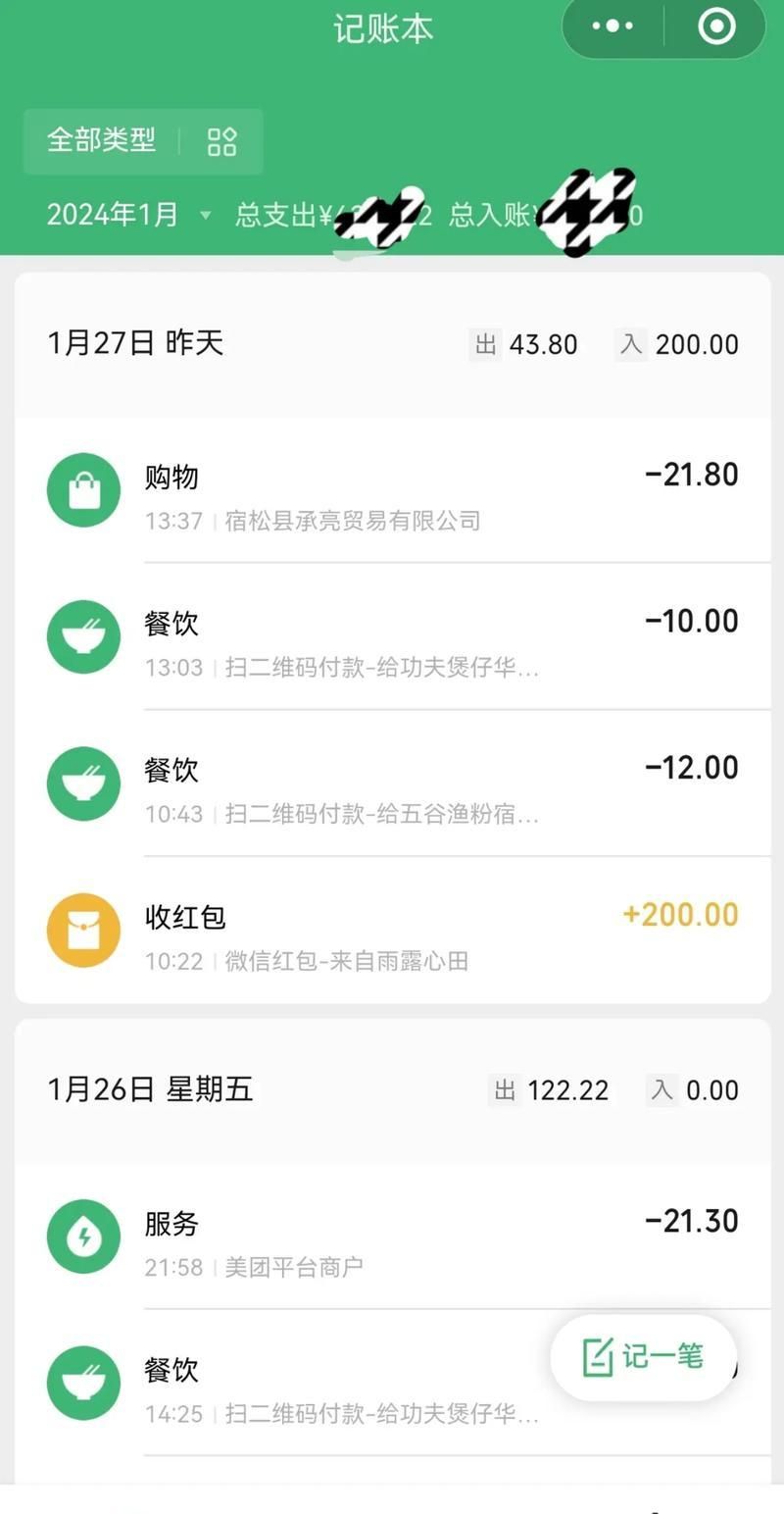Open the 餐饮 entry at 13:03
Viewport: 784px width, 1514px height.
point(392,637)
